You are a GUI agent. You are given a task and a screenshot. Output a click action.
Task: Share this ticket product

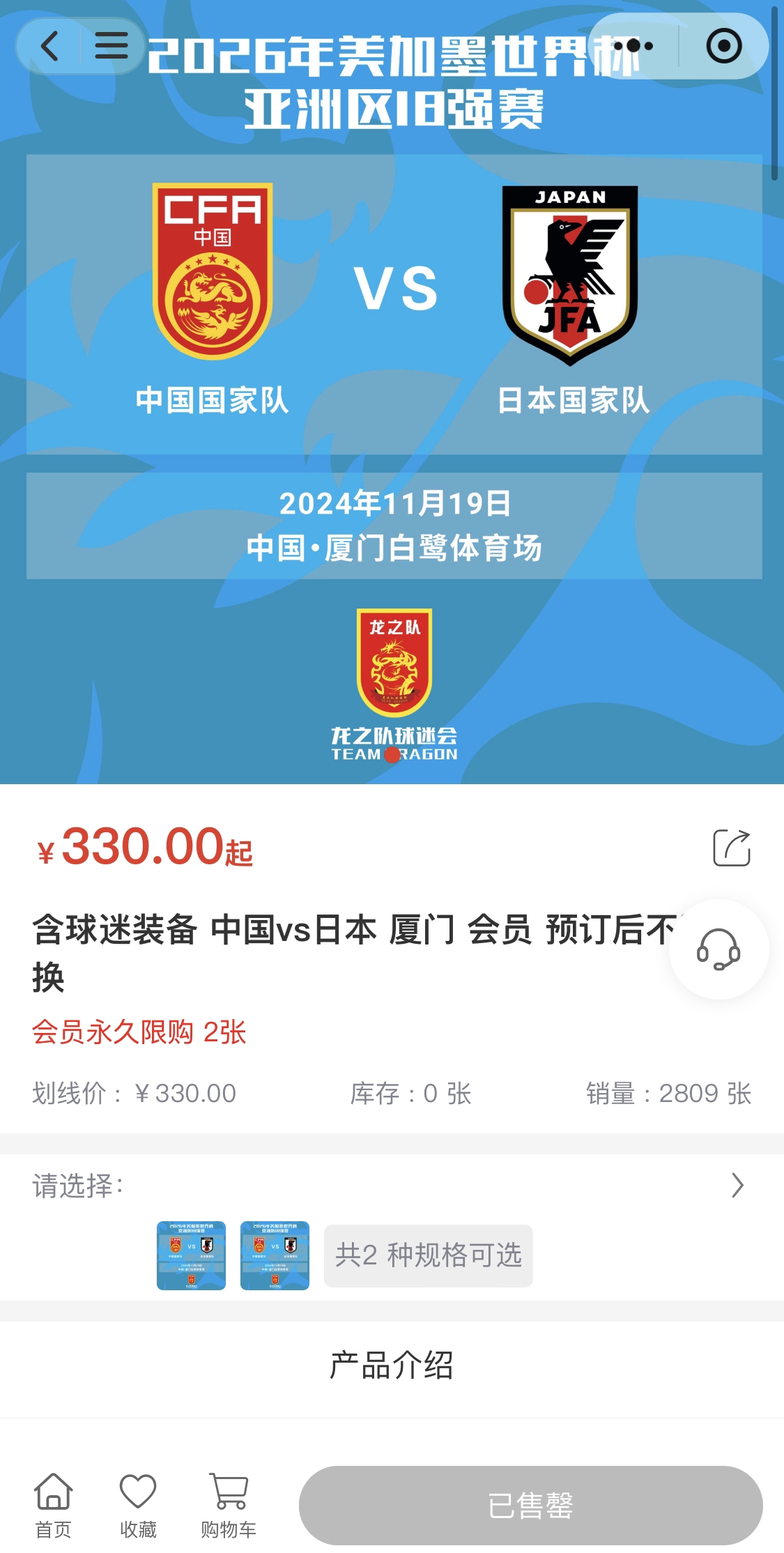[731, 848]
